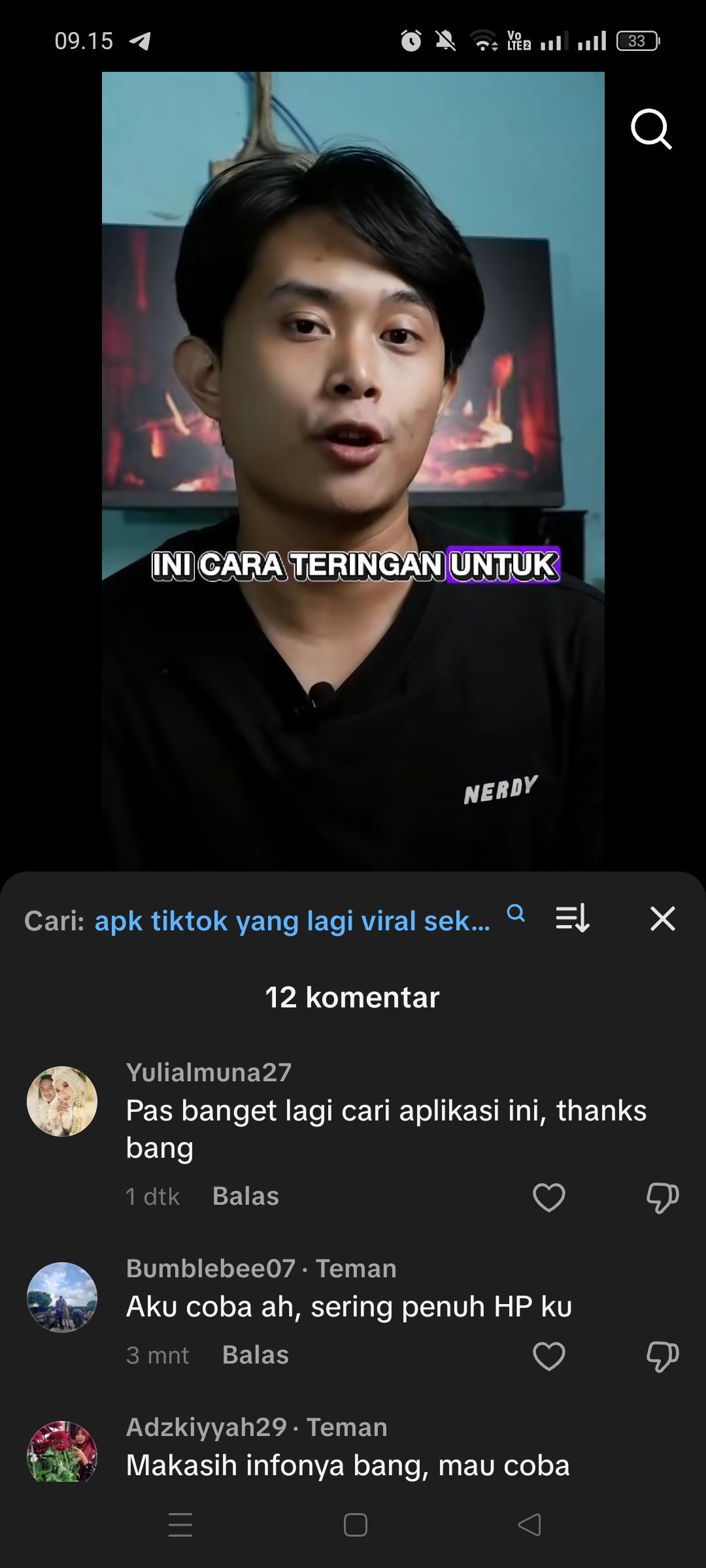Image resolution: width=706 pixels, height=1568 pixels.
Task: Close the comments panel
Action: (x=662, y=919)
